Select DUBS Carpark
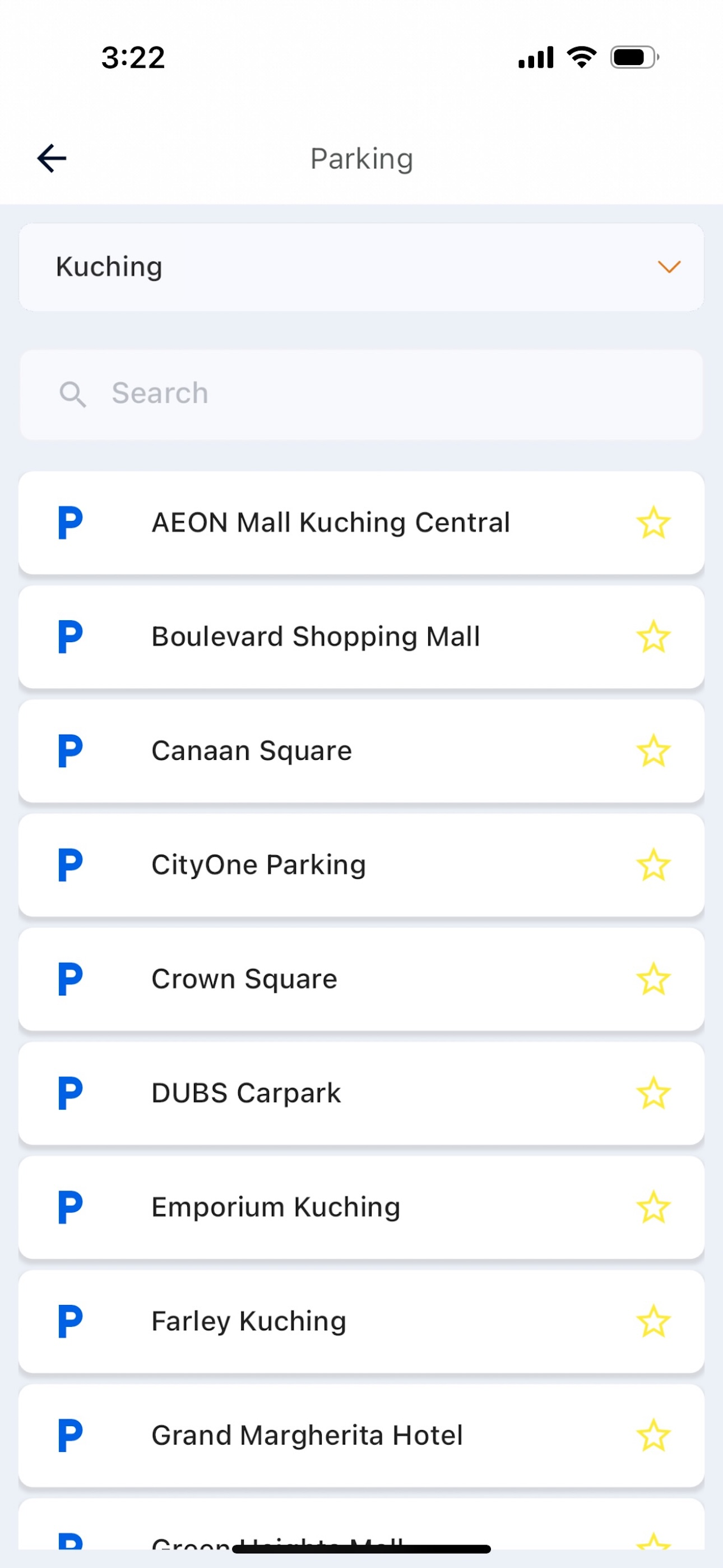 pos(361,1093)
